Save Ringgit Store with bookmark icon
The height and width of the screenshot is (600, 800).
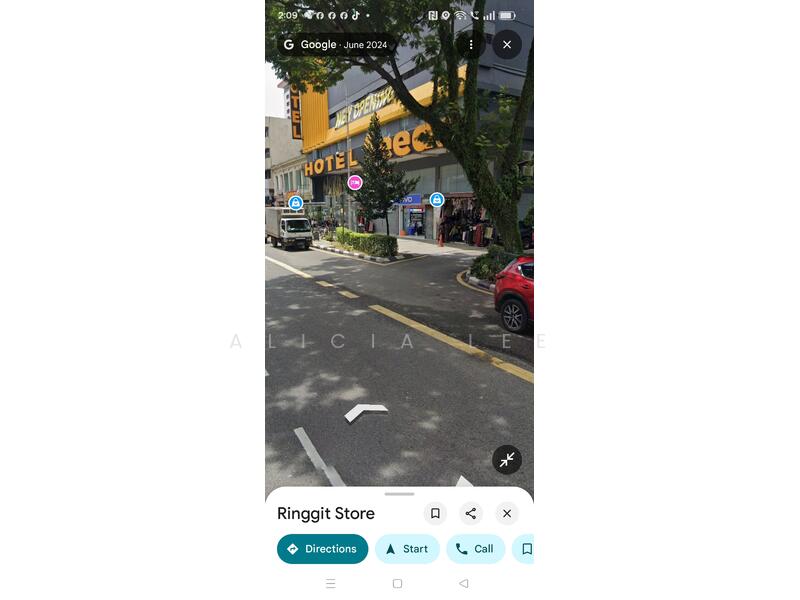(435, 513)
